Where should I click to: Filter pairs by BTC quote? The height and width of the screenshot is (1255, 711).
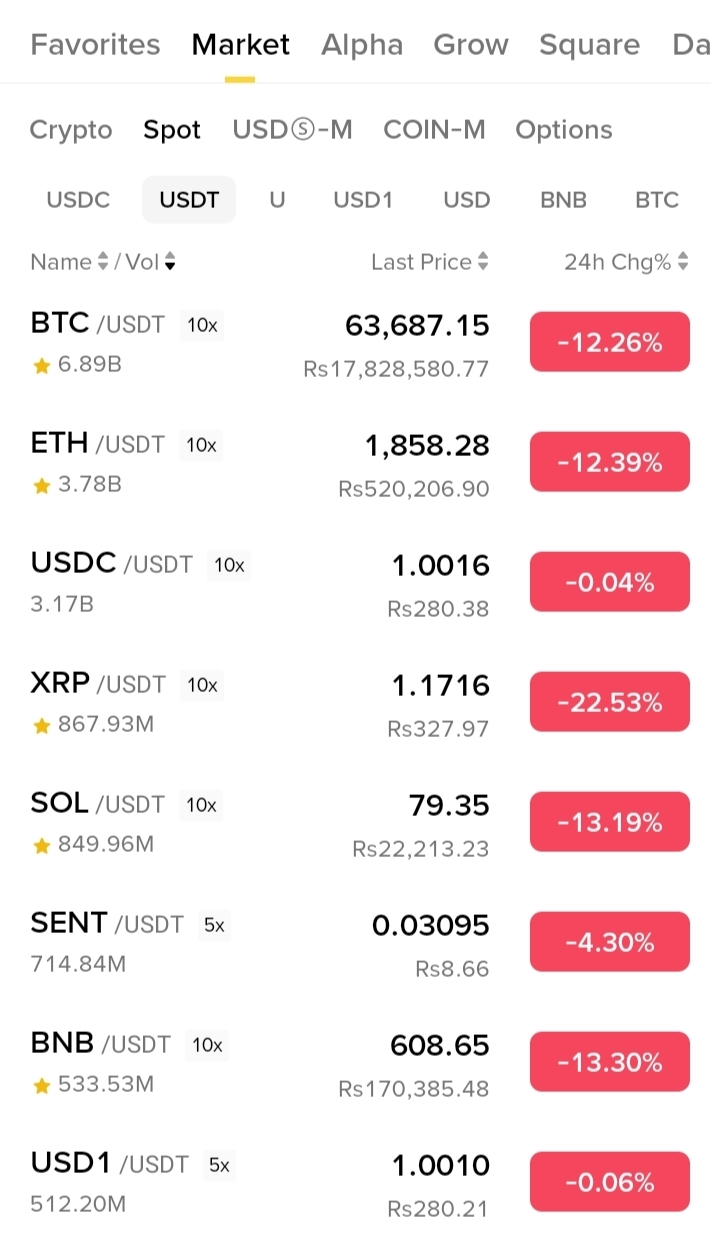point(657,199)
